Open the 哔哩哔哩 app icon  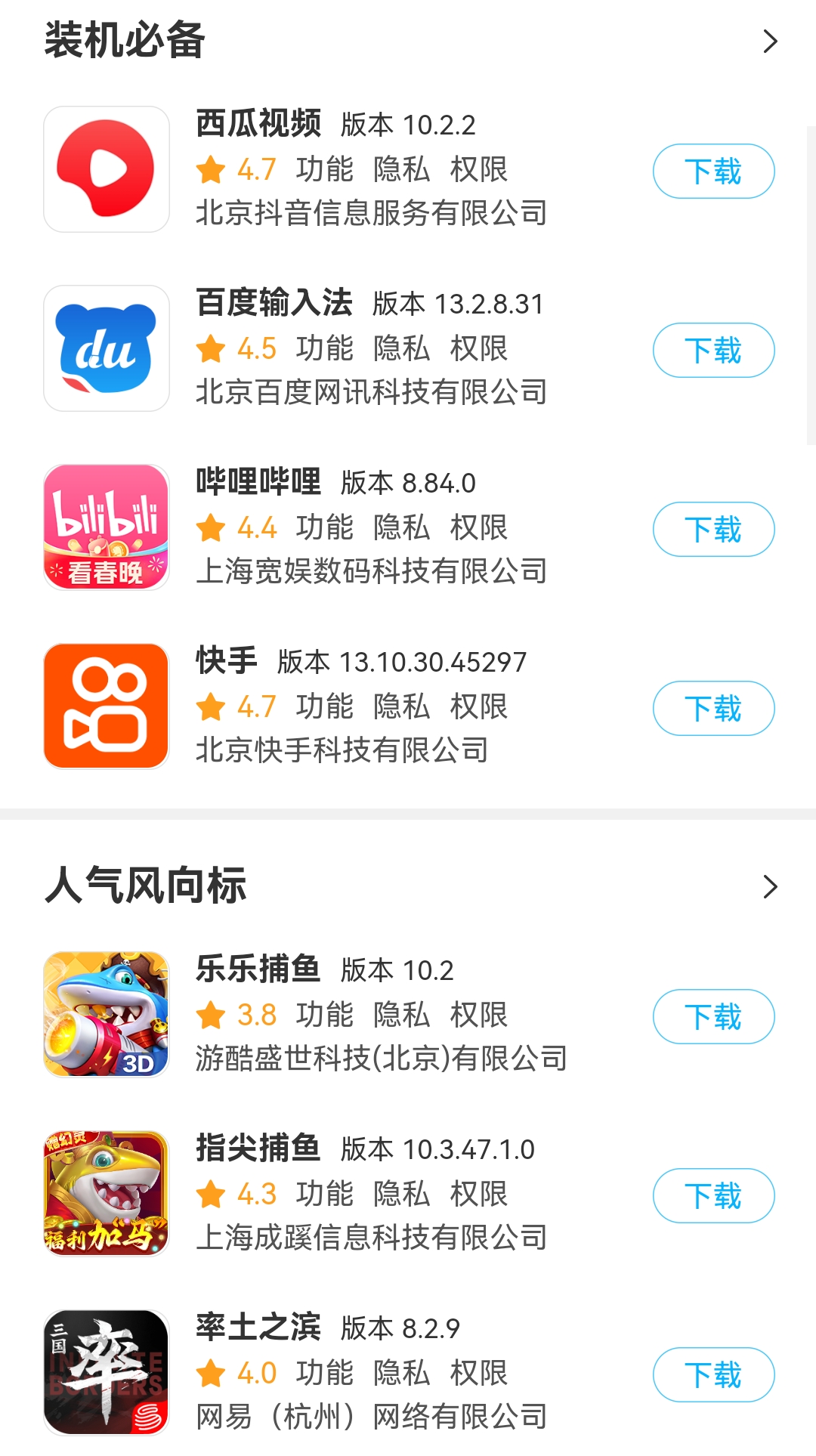(107, 527)
